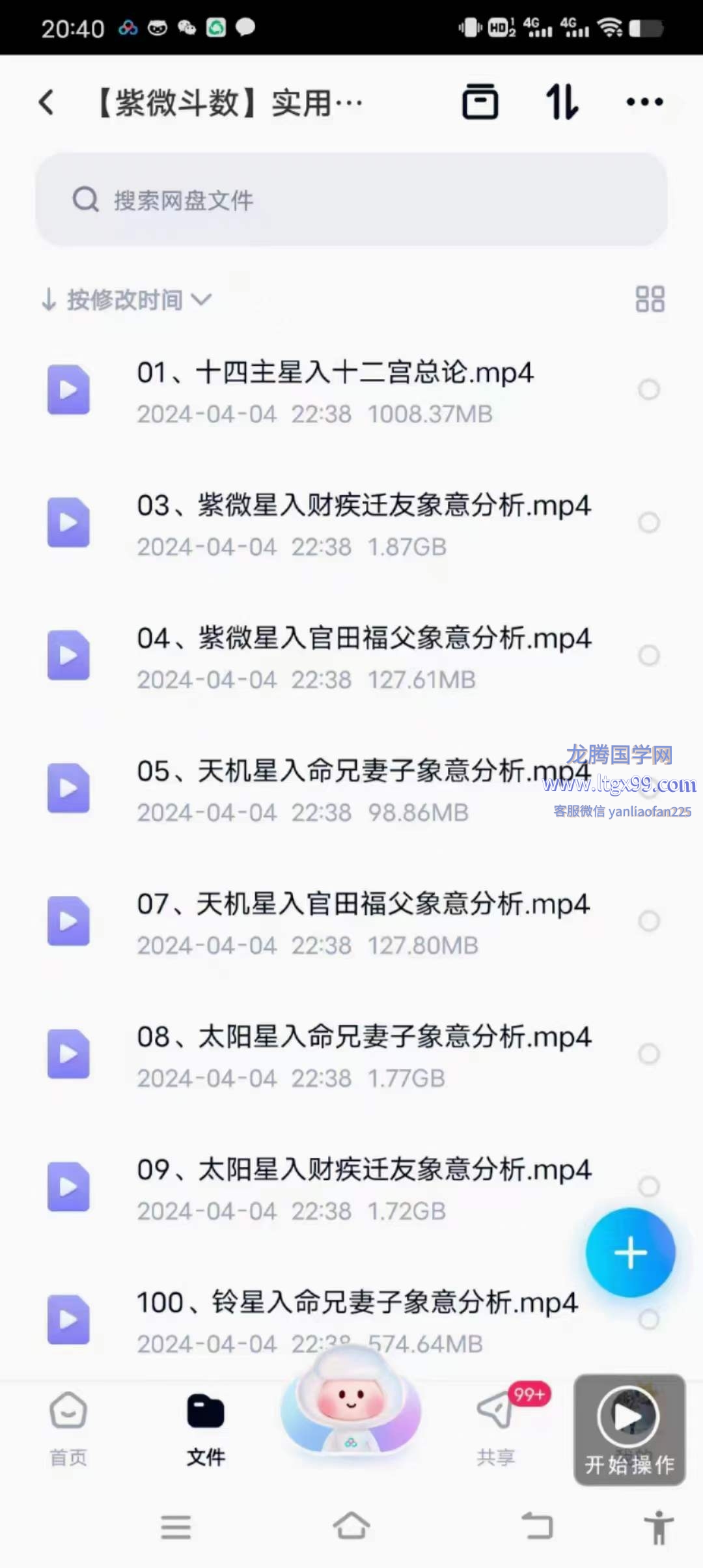Select the circle for 05、天机星入命兄妻子象意分析.mp4
703x1568 pixels.
click(649, 788)
